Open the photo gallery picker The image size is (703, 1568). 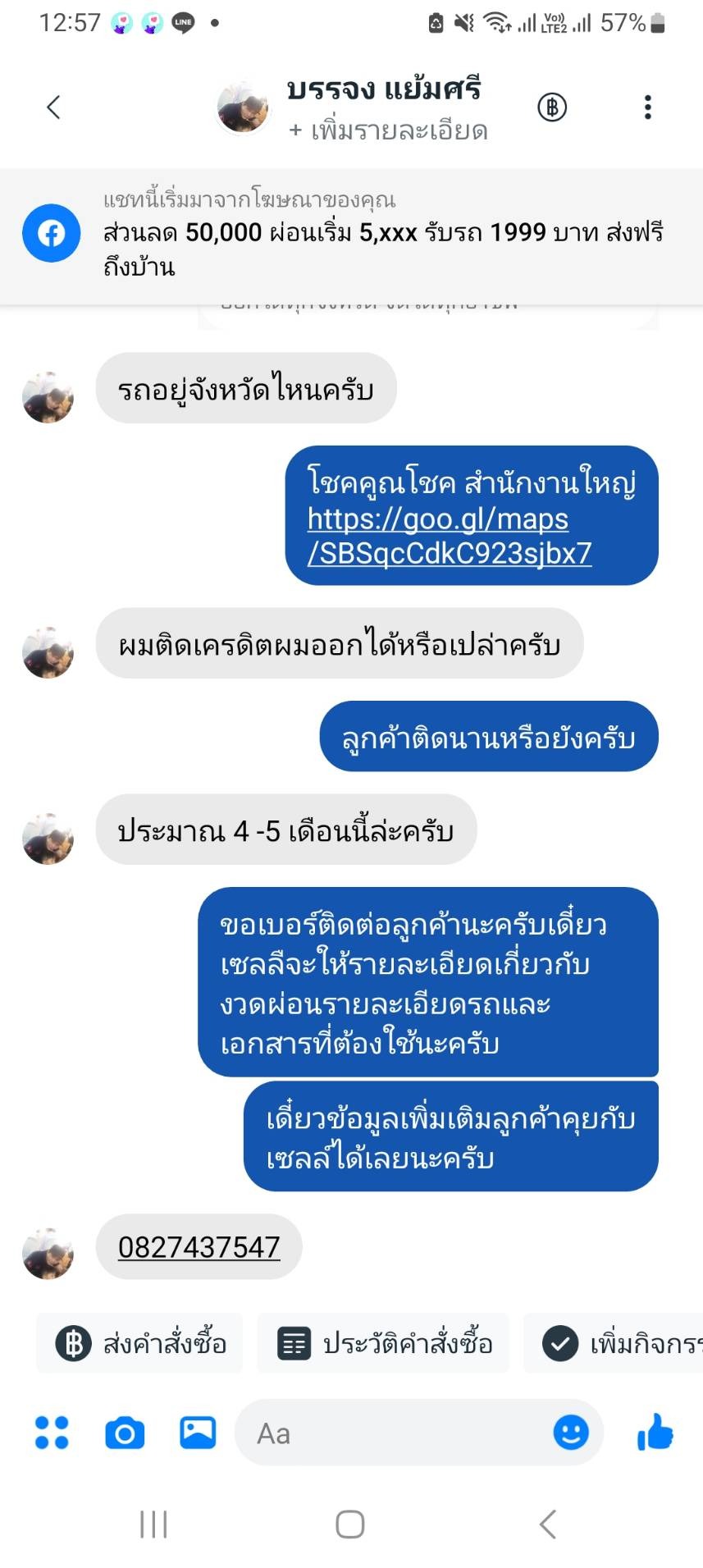[x=198, y=1433]
